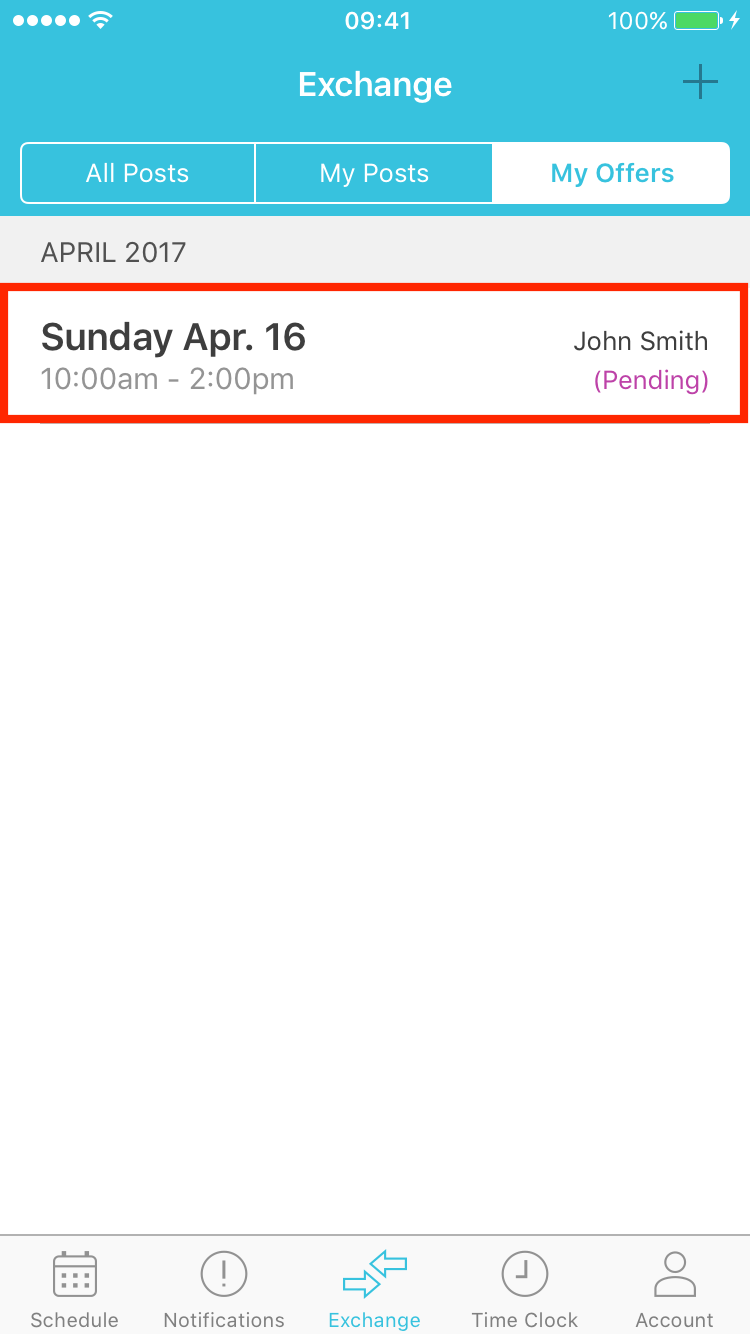Open the Notifications tab
Image resolution: width=750 pixels, height=1334 pixels.
click(x=224, y=1289)
